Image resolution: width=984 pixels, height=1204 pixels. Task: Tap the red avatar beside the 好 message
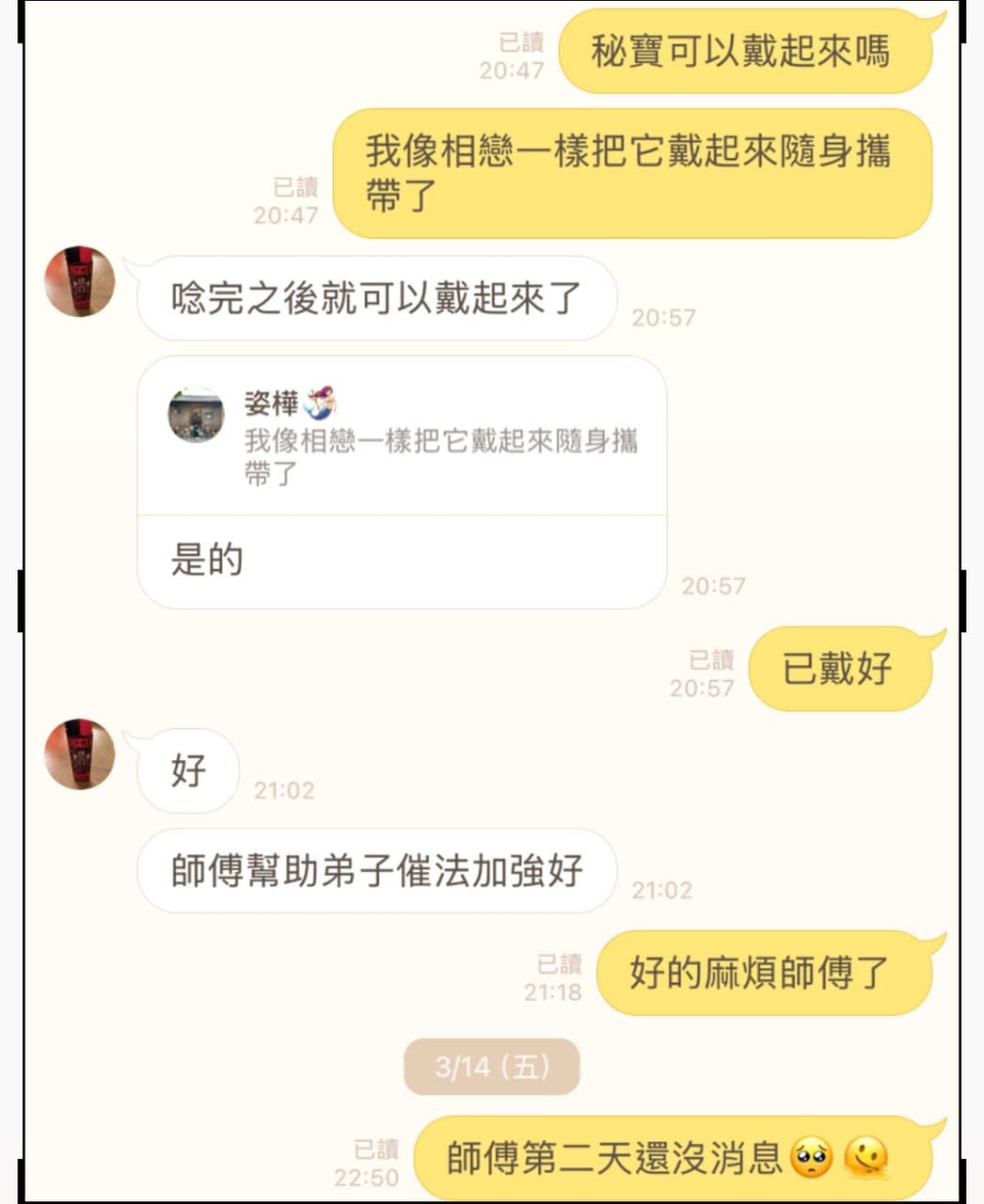pyautogui.click(x=80, y=752)
